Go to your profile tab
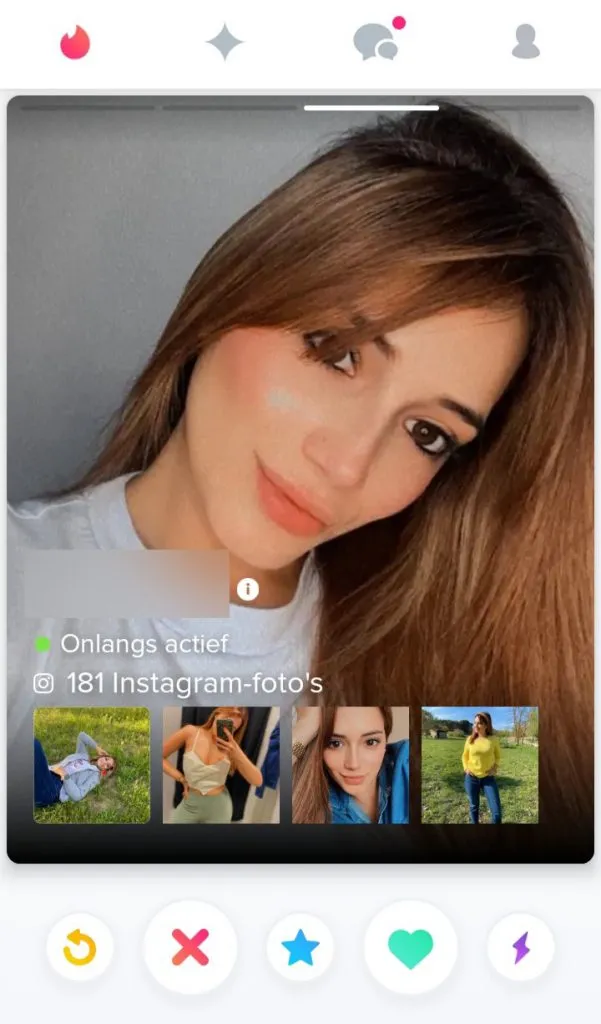The height and width of the screenshot is (1024, 601). pyautogui.click(x=525, y=42)
